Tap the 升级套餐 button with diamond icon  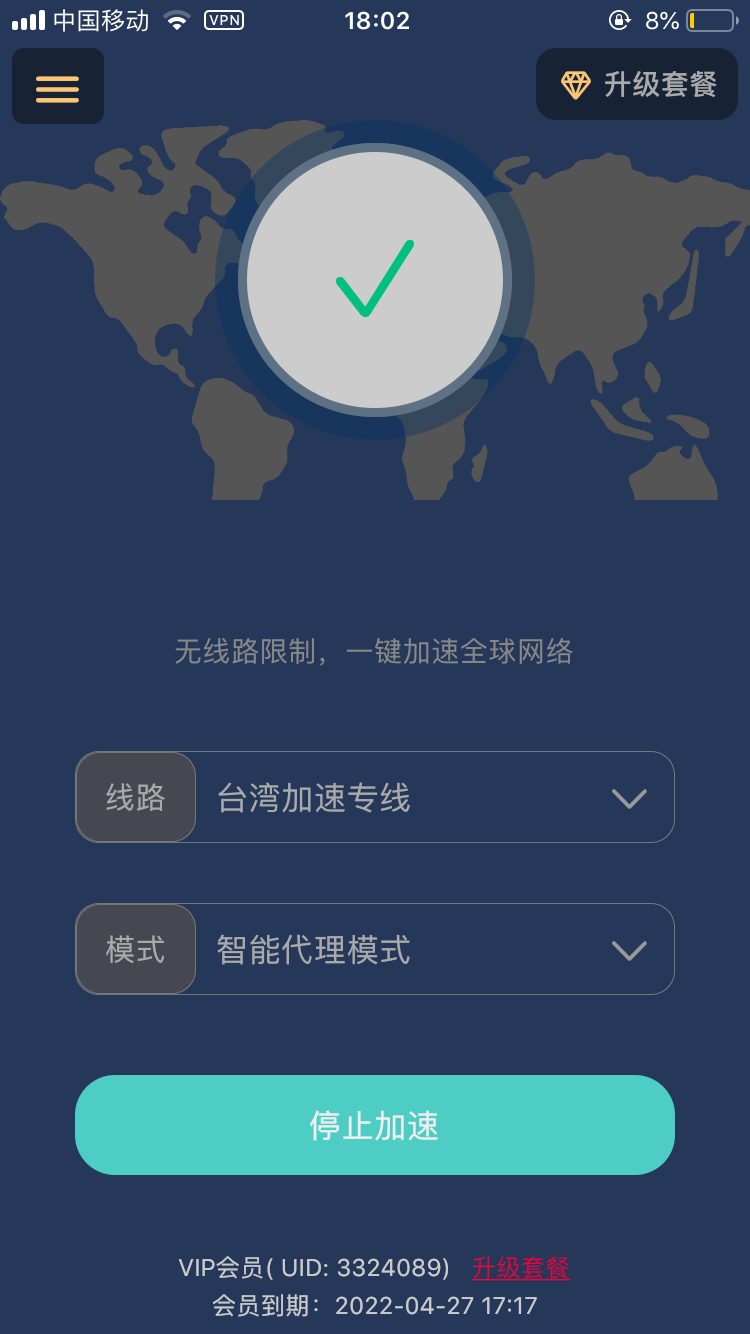637,85
